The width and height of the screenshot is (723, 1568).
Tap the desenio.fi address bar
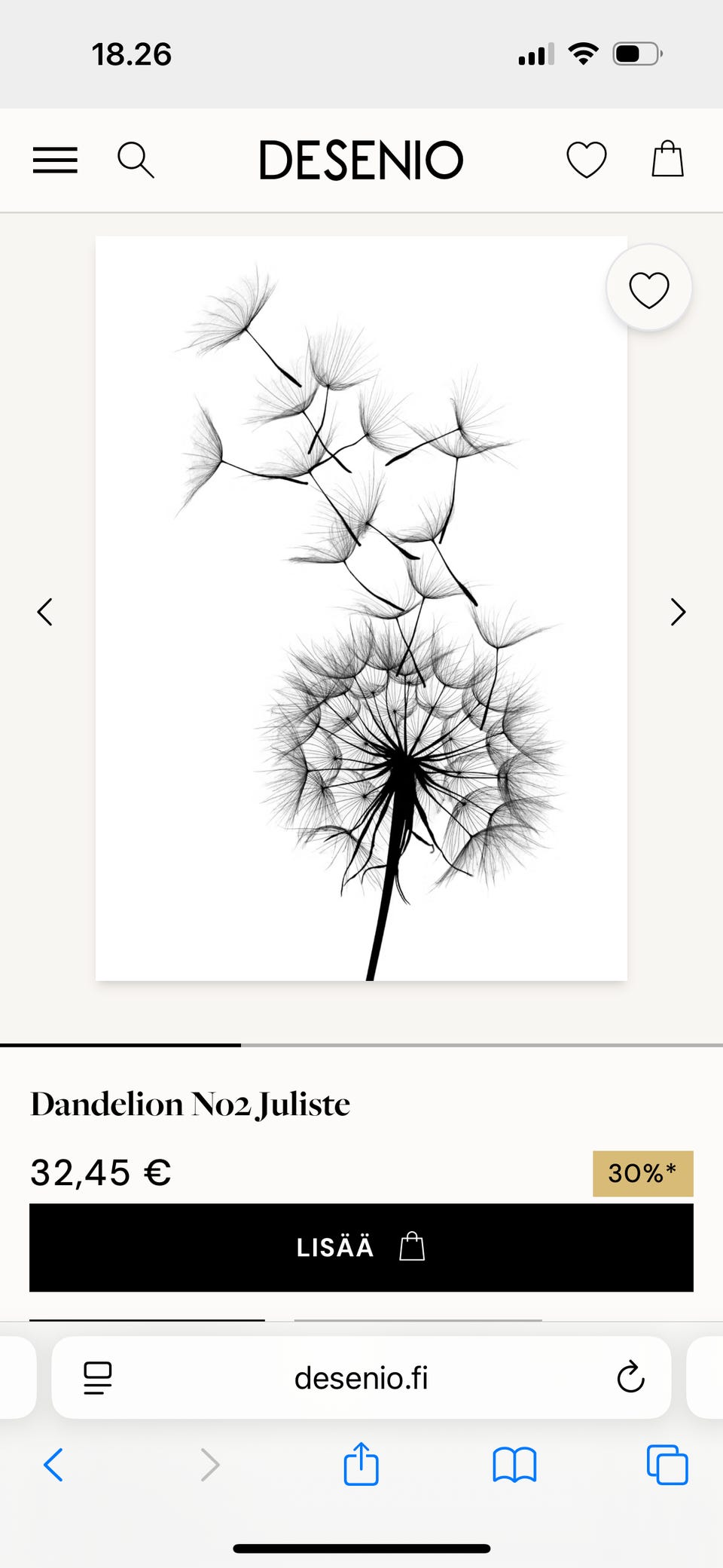coord(361,1378)
